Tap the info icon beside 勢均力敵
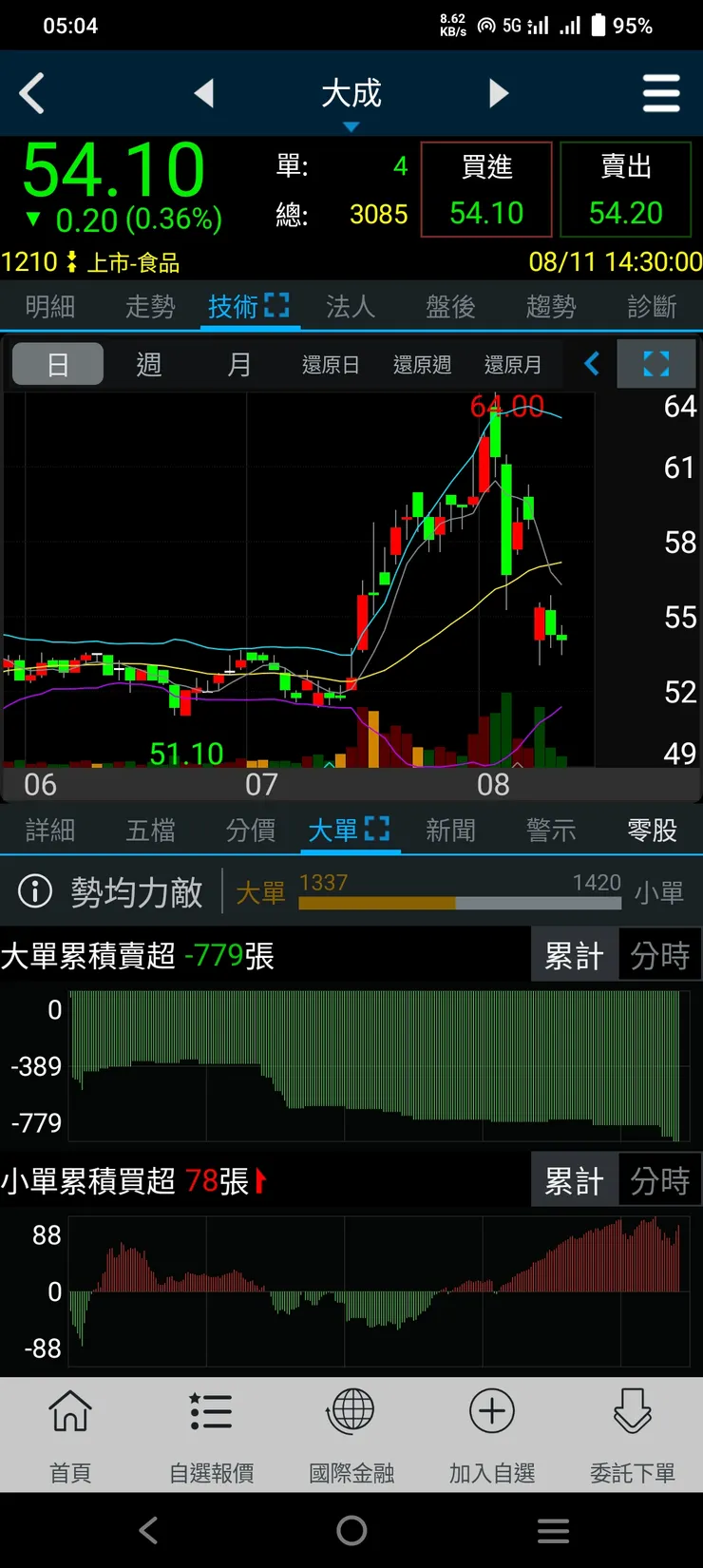Screen dimensions: 703x1568 tap(34, 891)
